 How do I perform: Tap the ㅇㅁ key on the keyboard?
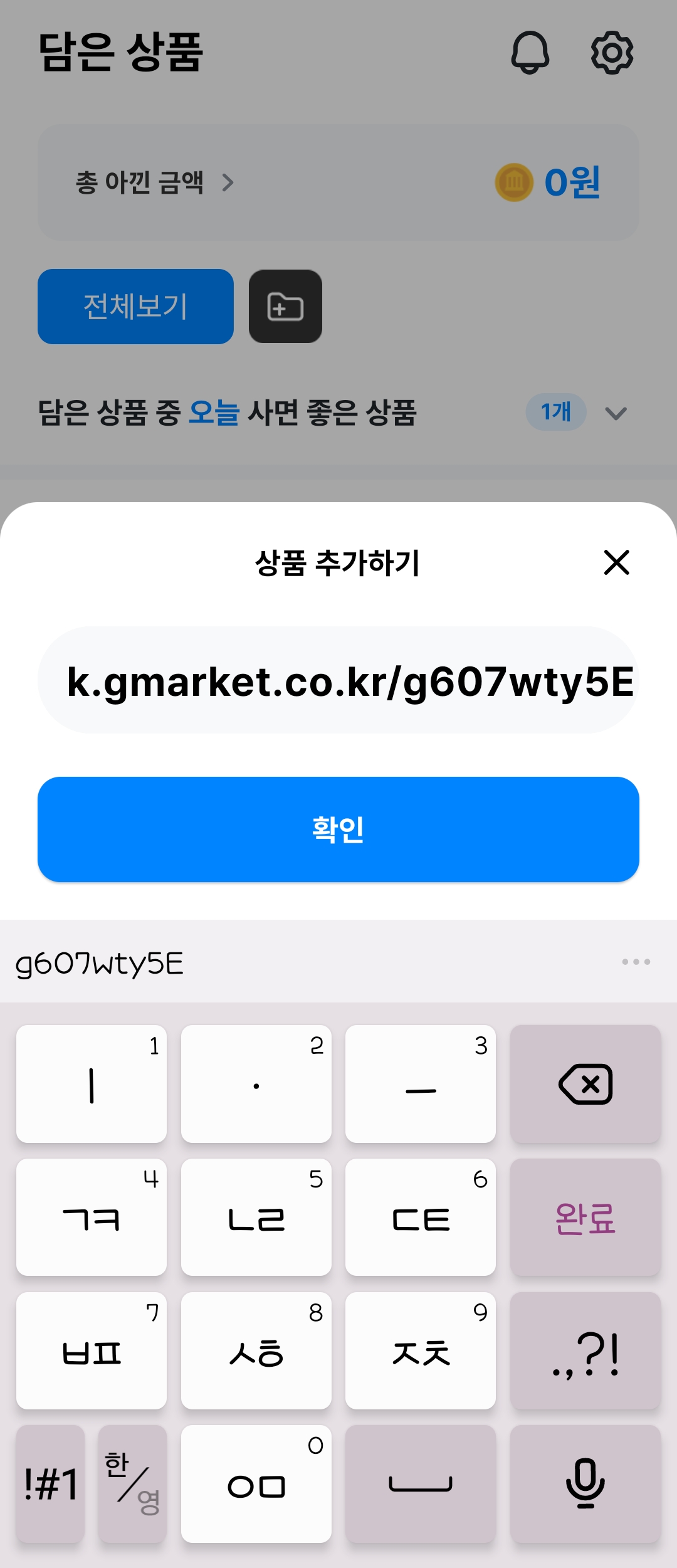(256, 1483)
